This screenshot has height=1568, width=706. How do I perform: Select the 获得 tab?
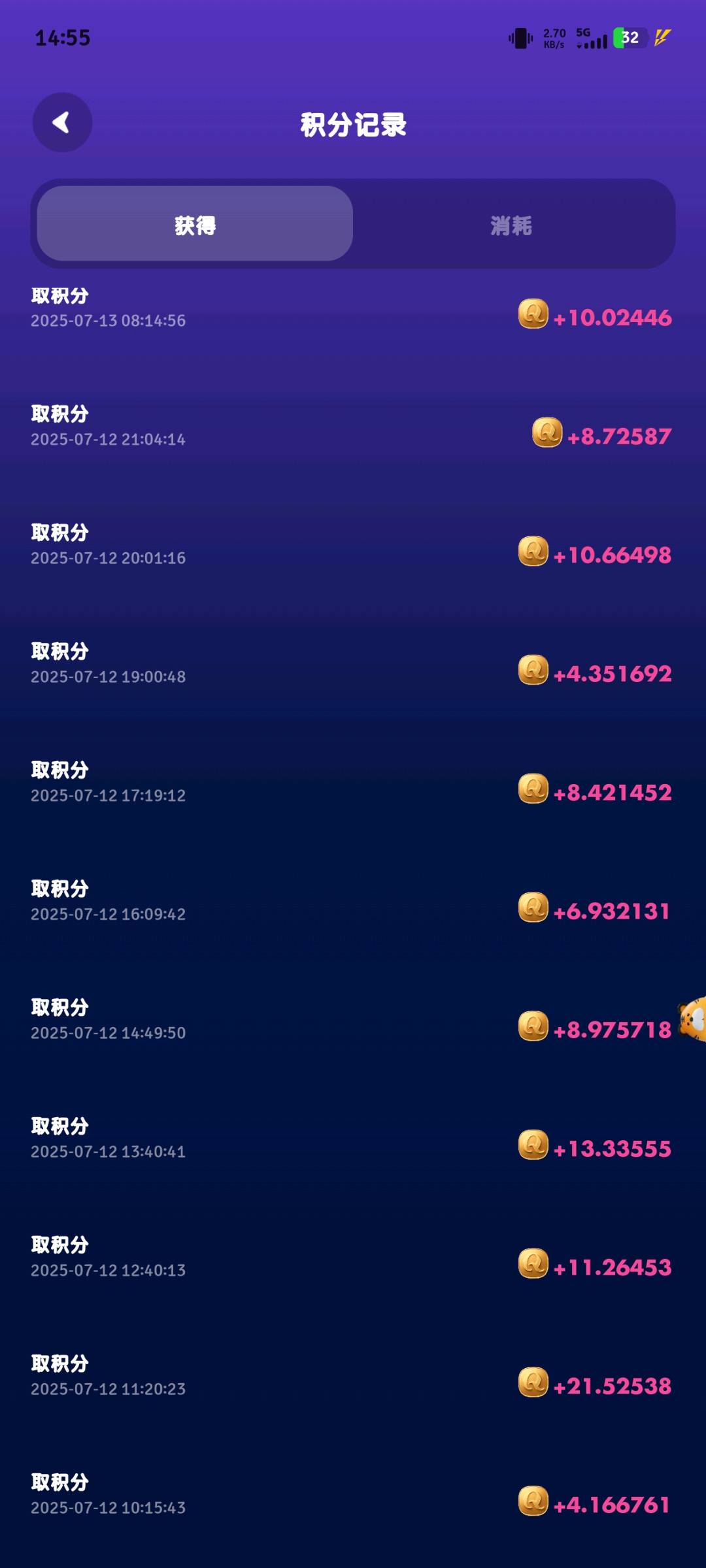click(195, 224)
